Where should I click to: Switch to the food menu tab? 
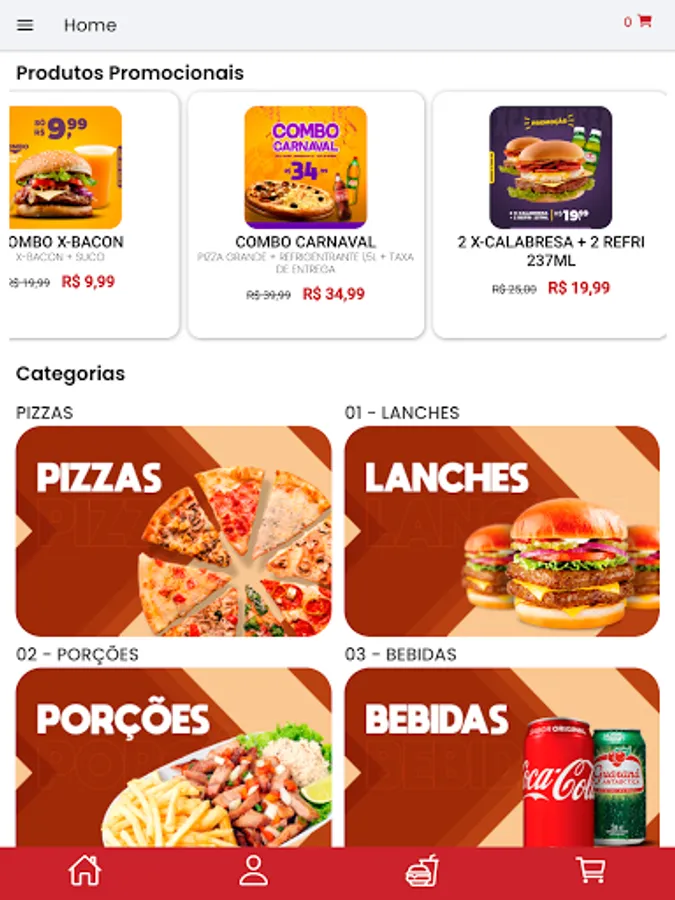click(422, 871)
